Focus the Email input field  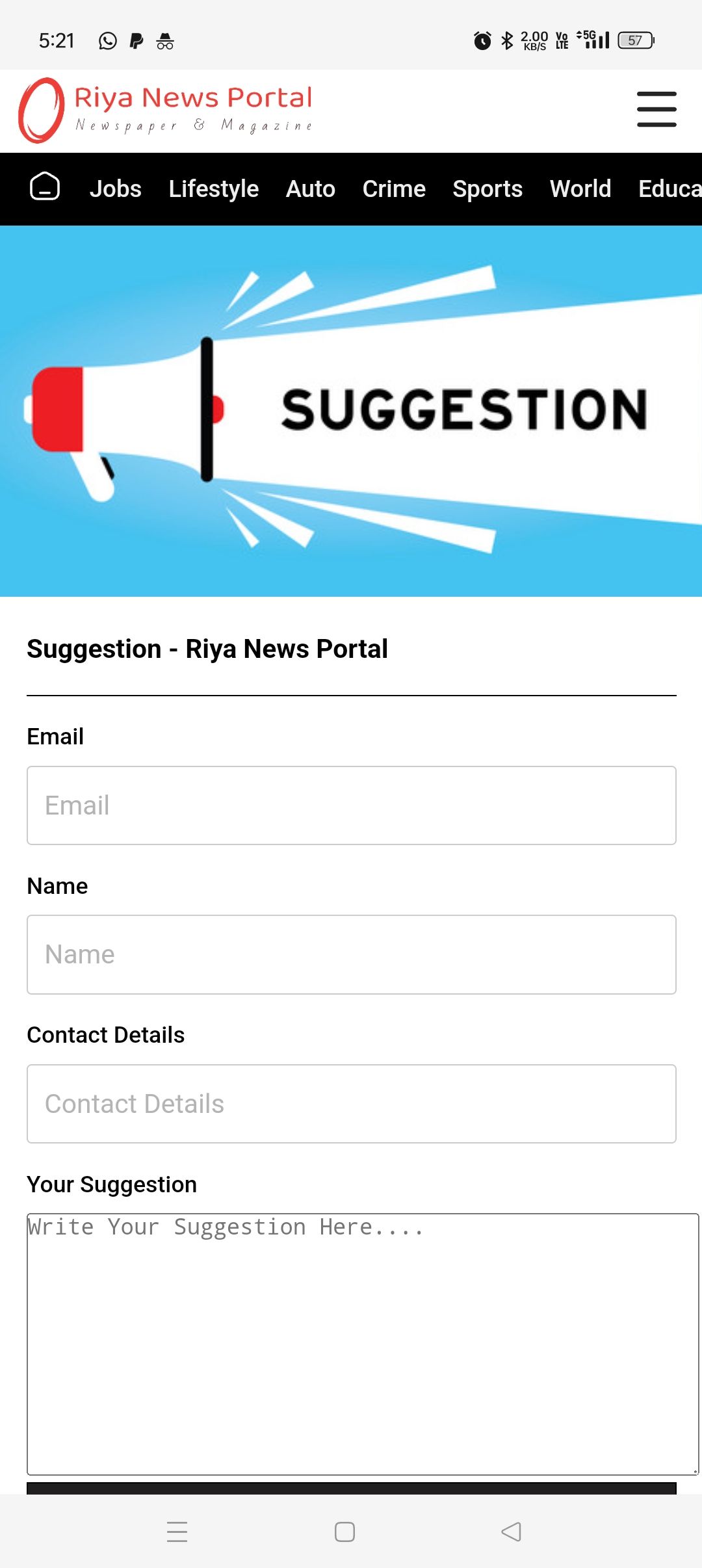(x=352, y=805)
